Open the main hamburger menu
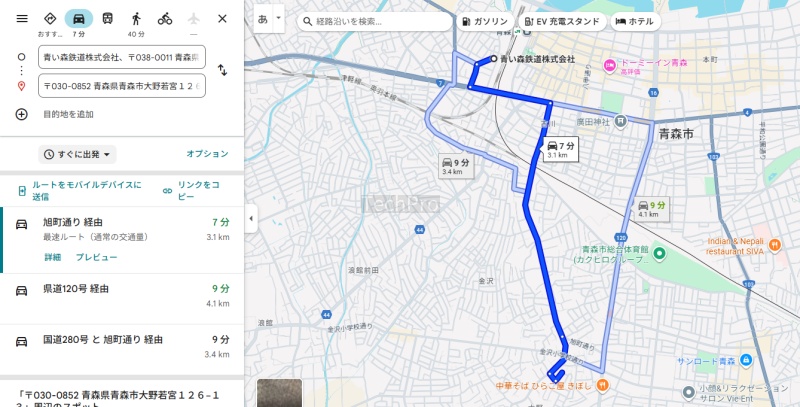The height and width of the screenshot is (407, 800). tap(21, 19)
